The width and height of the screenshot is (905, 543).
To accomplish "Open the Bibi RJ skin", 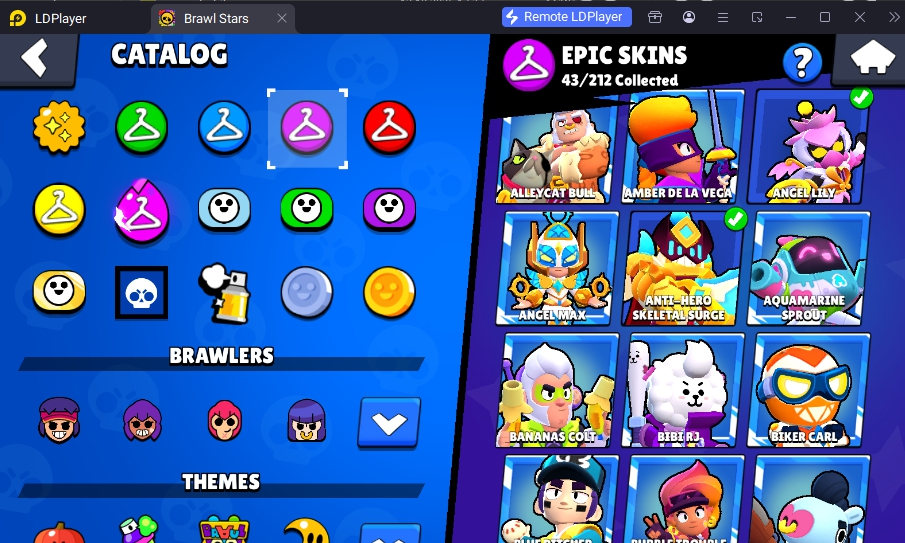I will coord(684,388).
